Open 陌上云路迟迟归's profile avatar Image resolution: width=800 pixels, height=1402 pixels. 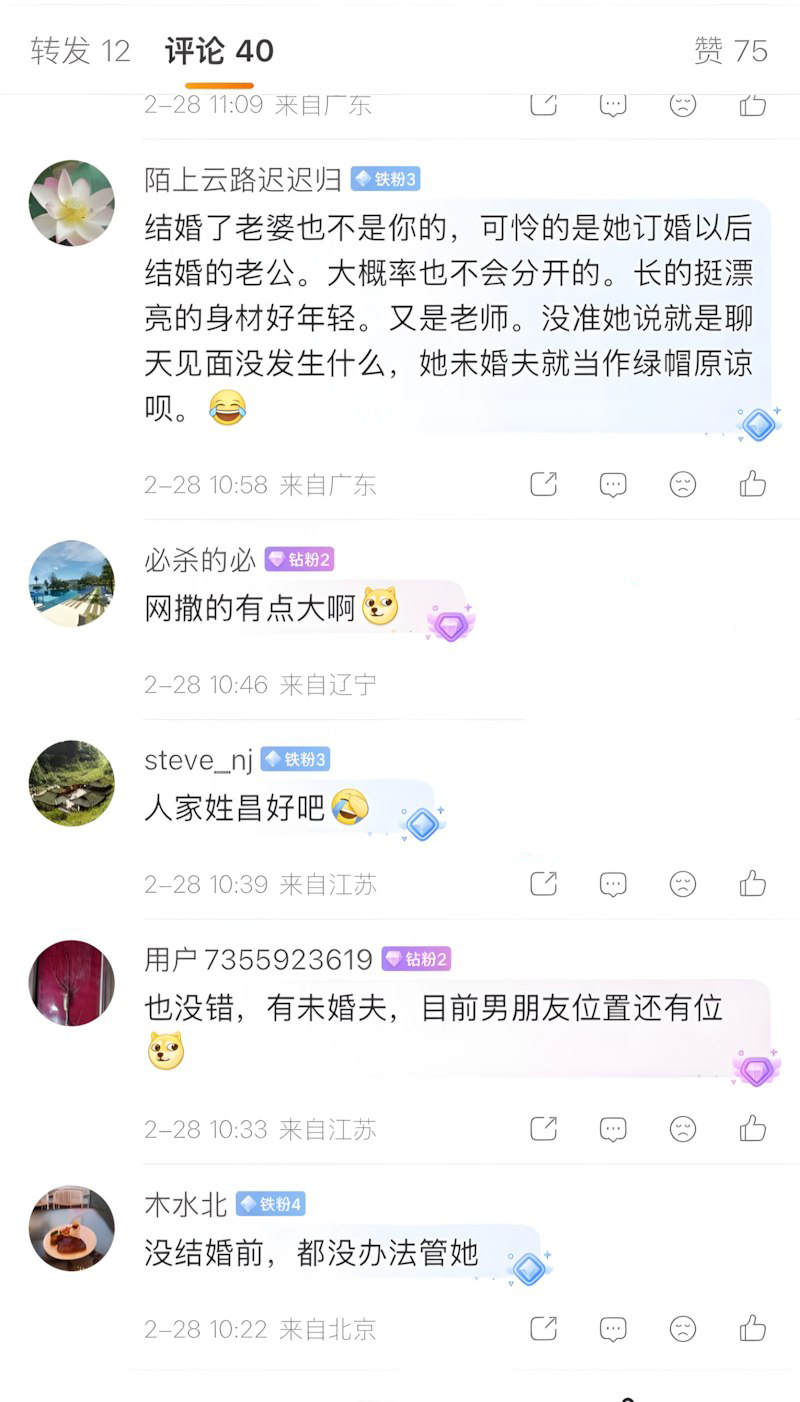[71, 203]
